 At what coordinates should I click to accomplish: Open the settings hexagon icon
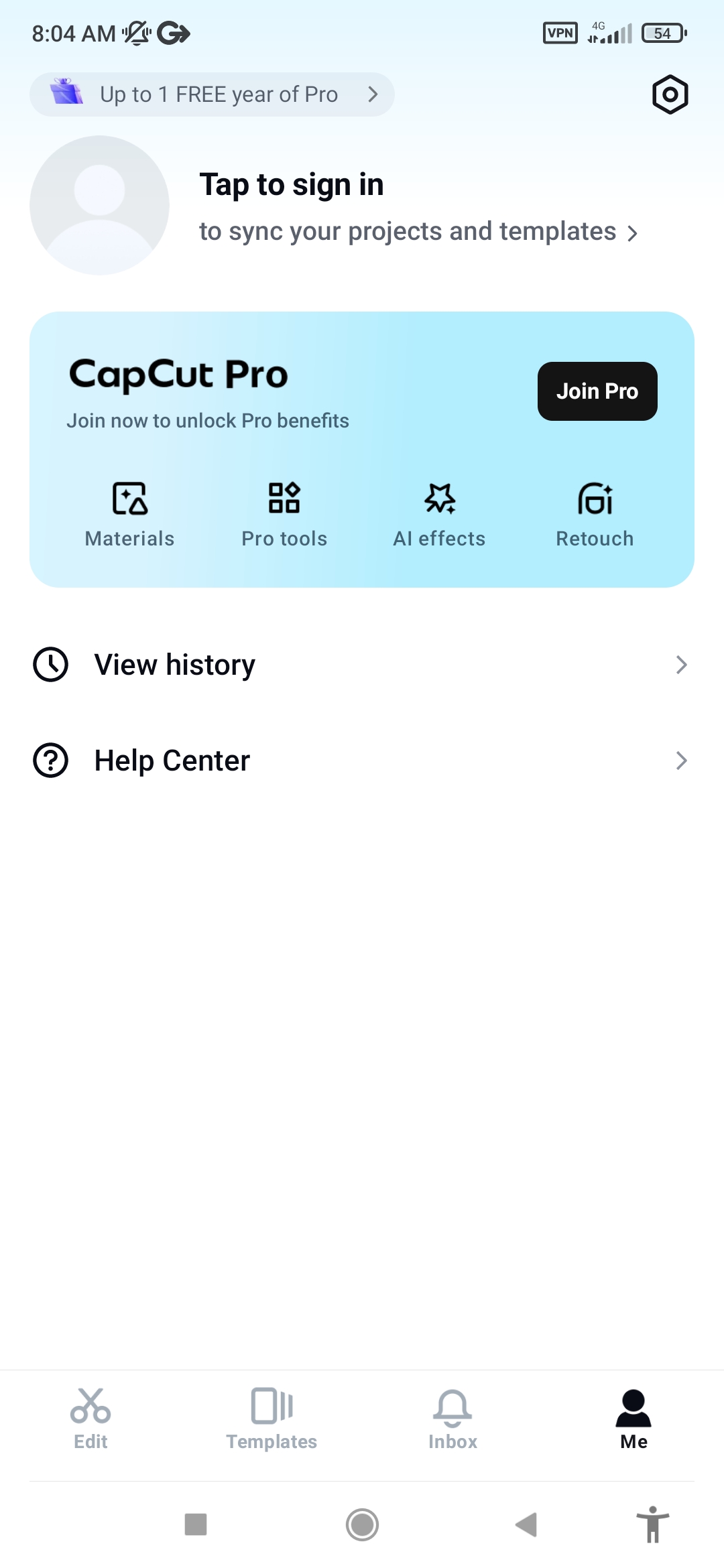pyautogui.click(x=670, y=94)
